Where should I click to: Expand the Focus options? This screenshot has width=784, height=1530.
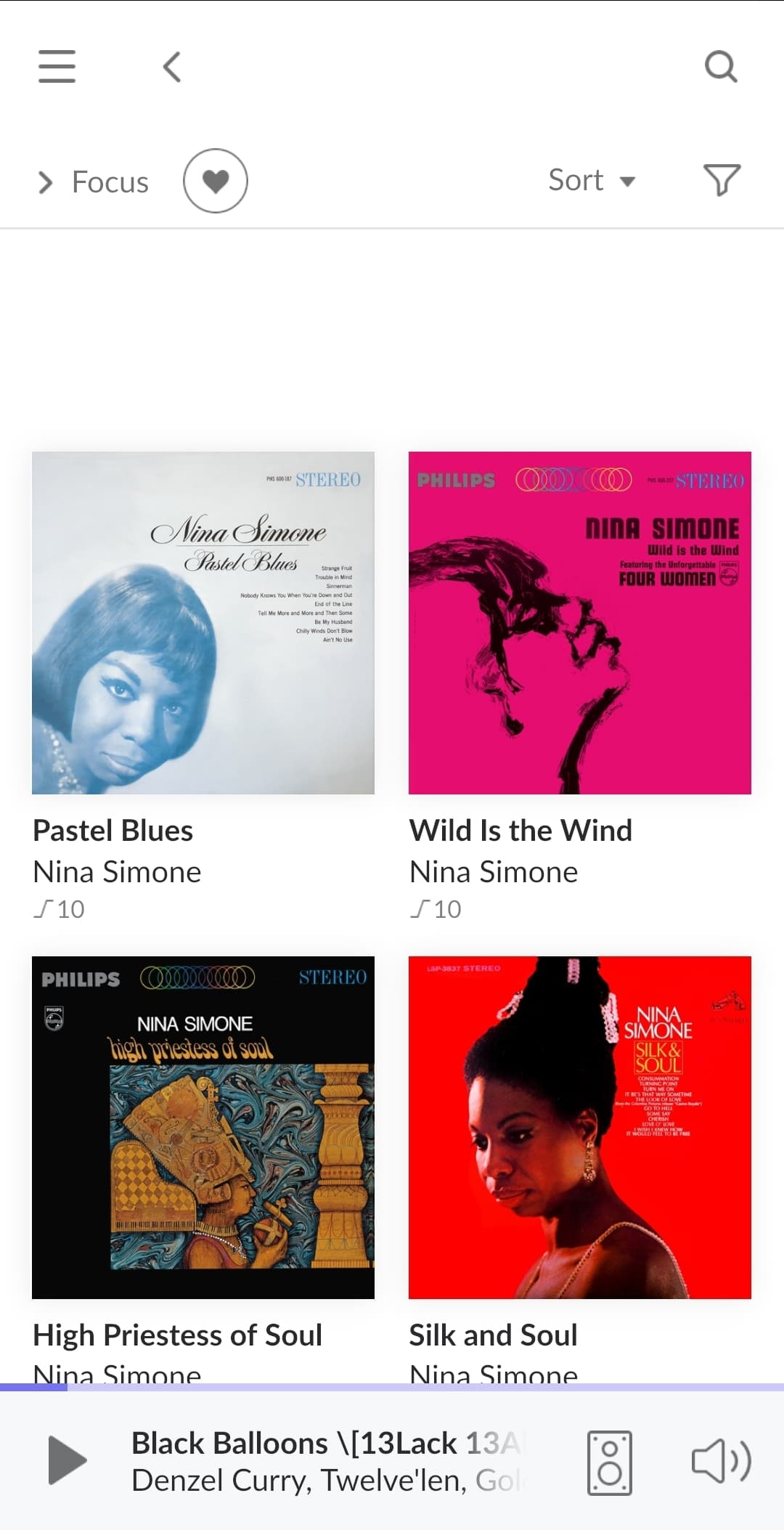[93, 182]
